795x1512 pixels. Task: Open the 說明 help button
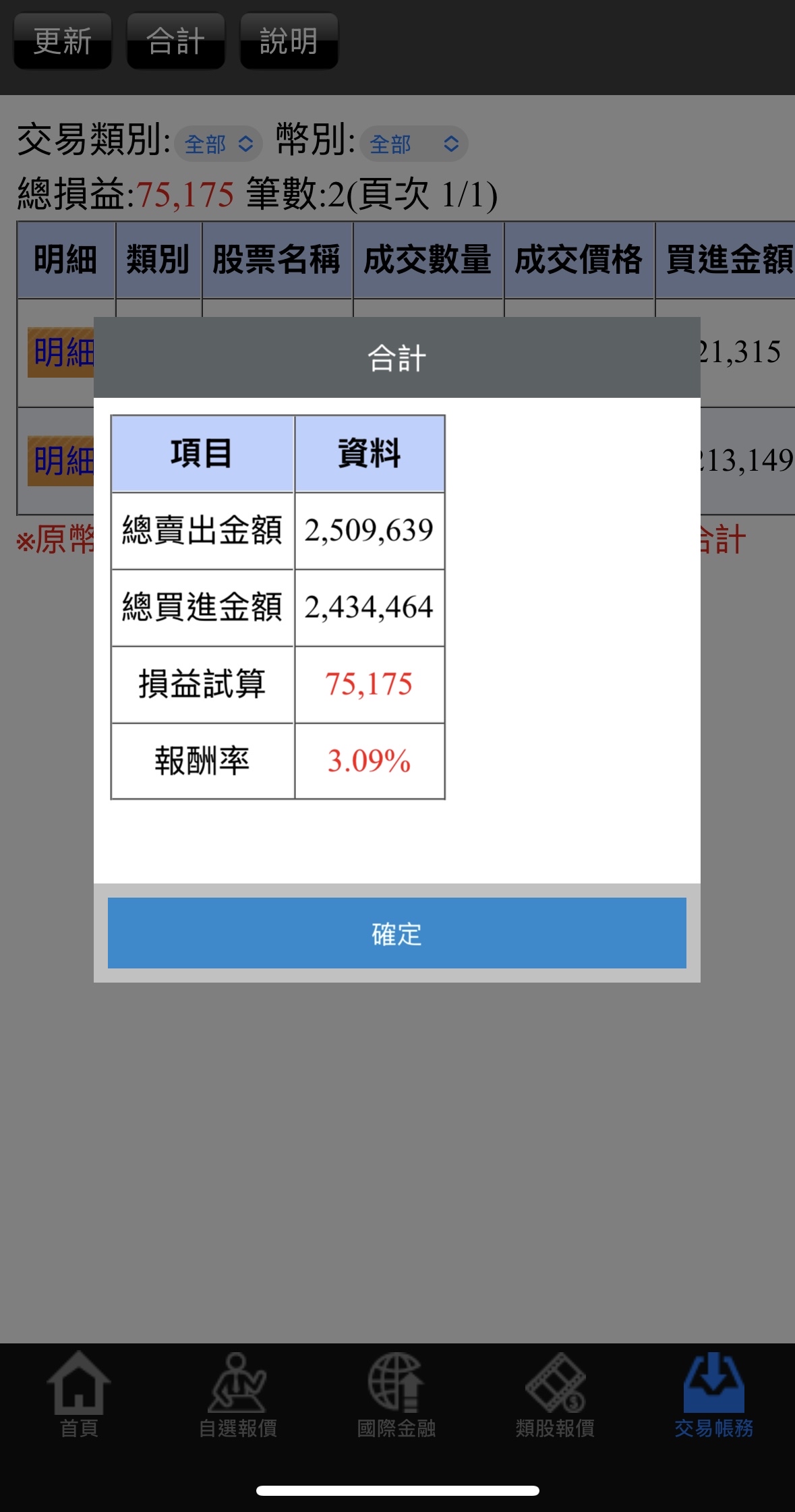289,41
